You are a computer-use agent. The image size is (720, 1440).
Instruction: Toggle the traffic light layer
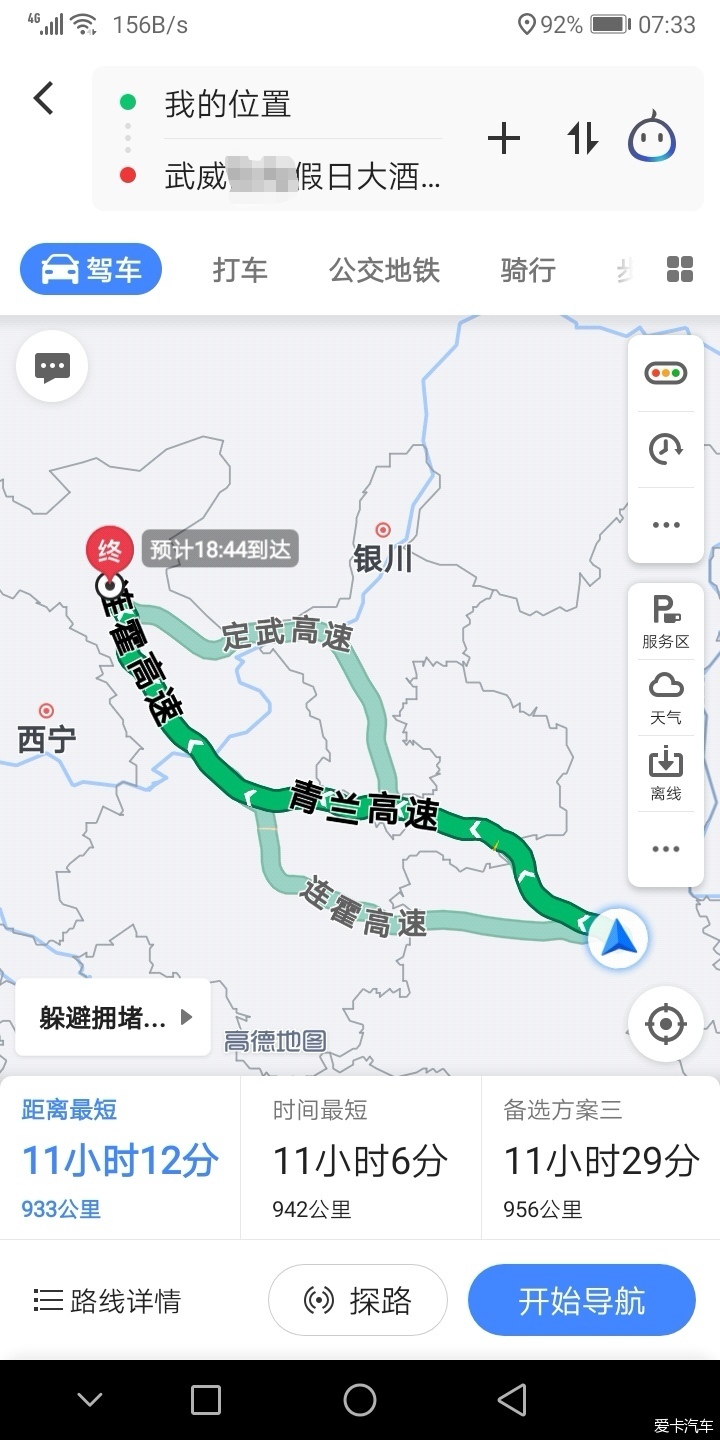[x=666, y=374]
